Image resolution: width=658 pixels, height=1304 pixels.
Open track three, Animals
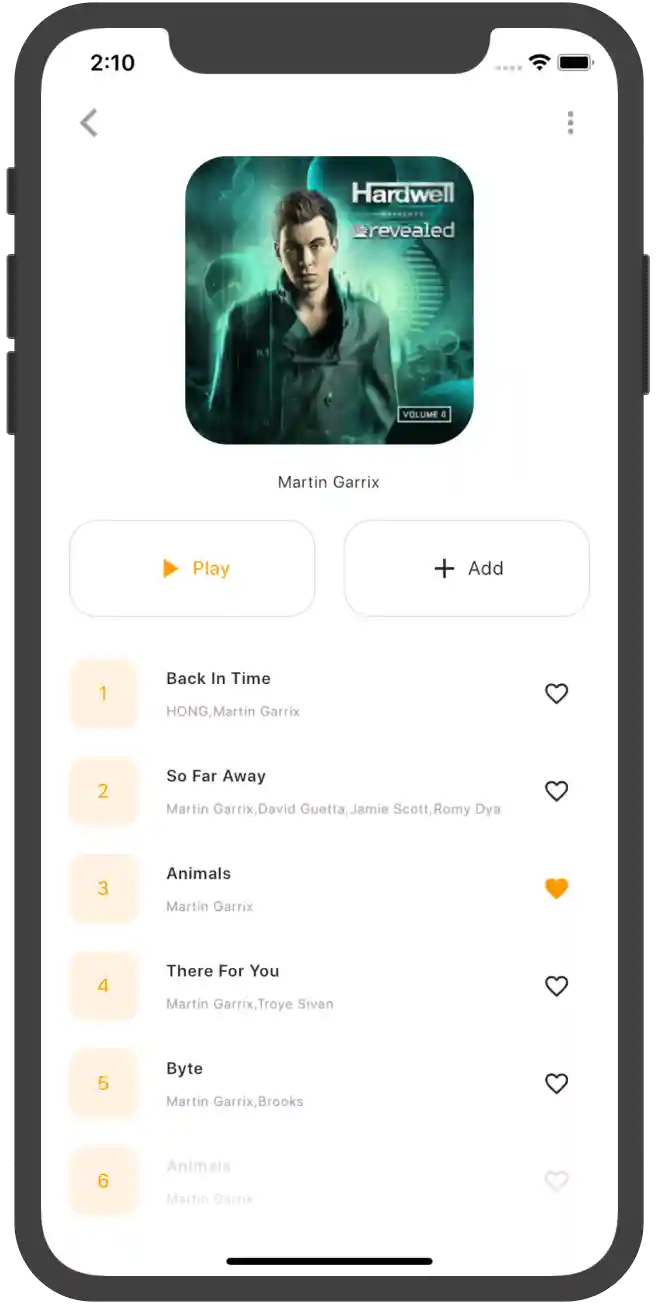click(x=198, y=874)
